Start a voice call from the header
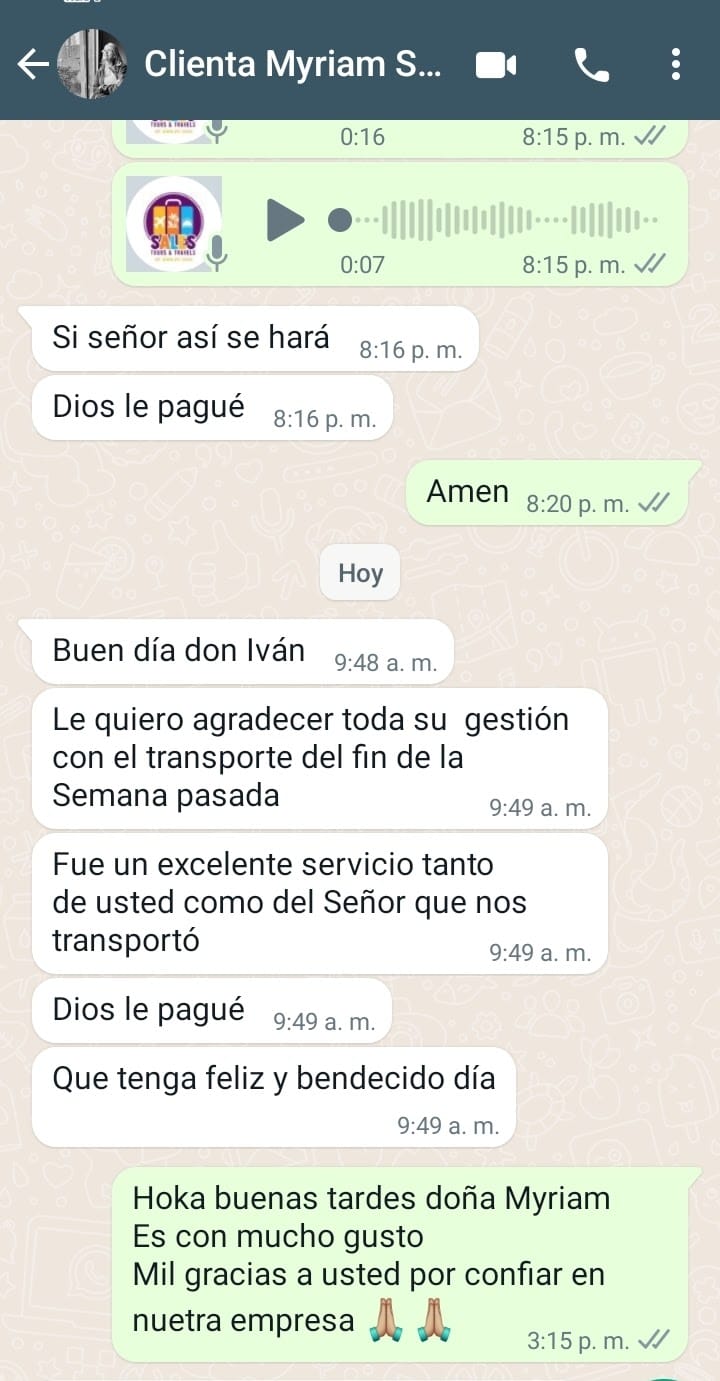The image size is (720, 1381). pyautogui.click(x=590, y=63)
